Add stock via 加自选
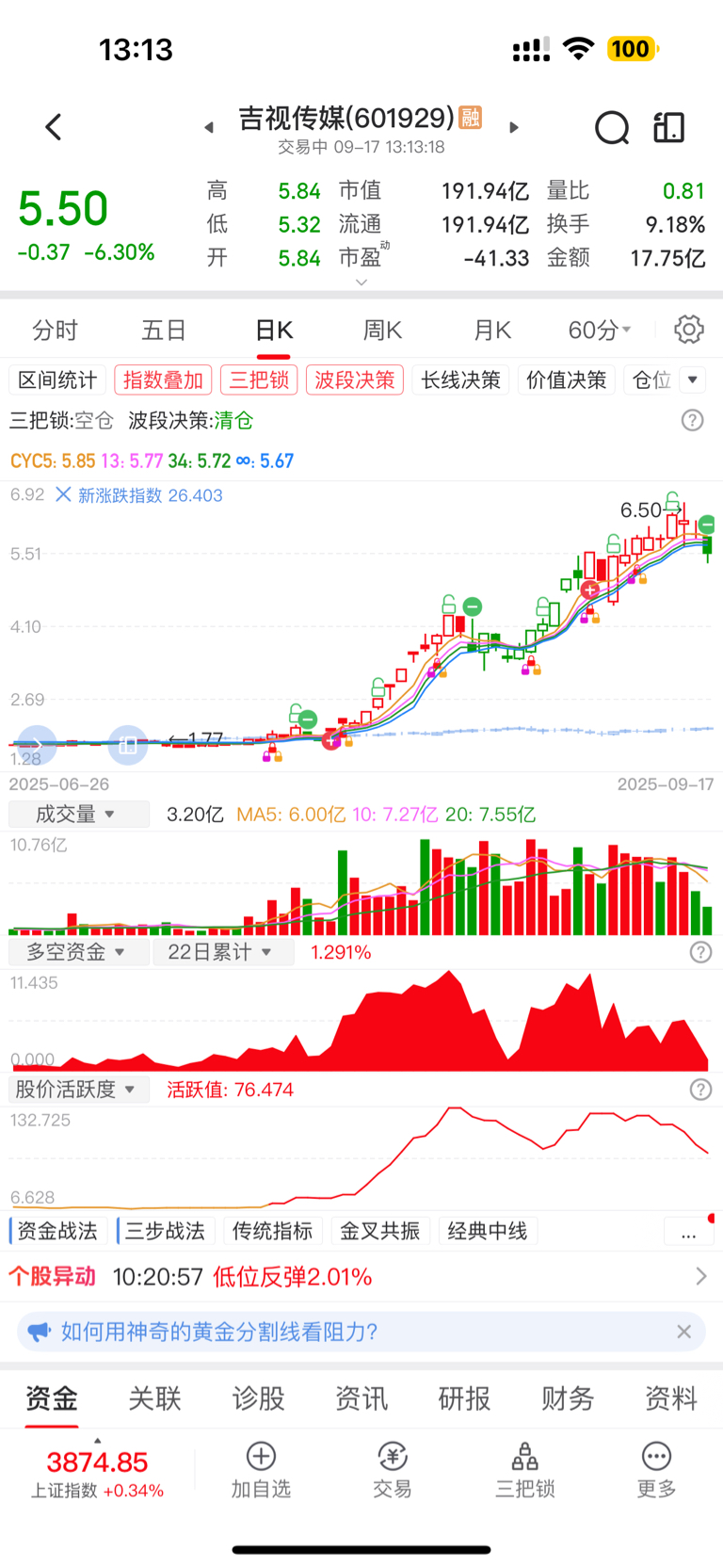This screenshot has height=1568, width=723. tap(261, 1470)
